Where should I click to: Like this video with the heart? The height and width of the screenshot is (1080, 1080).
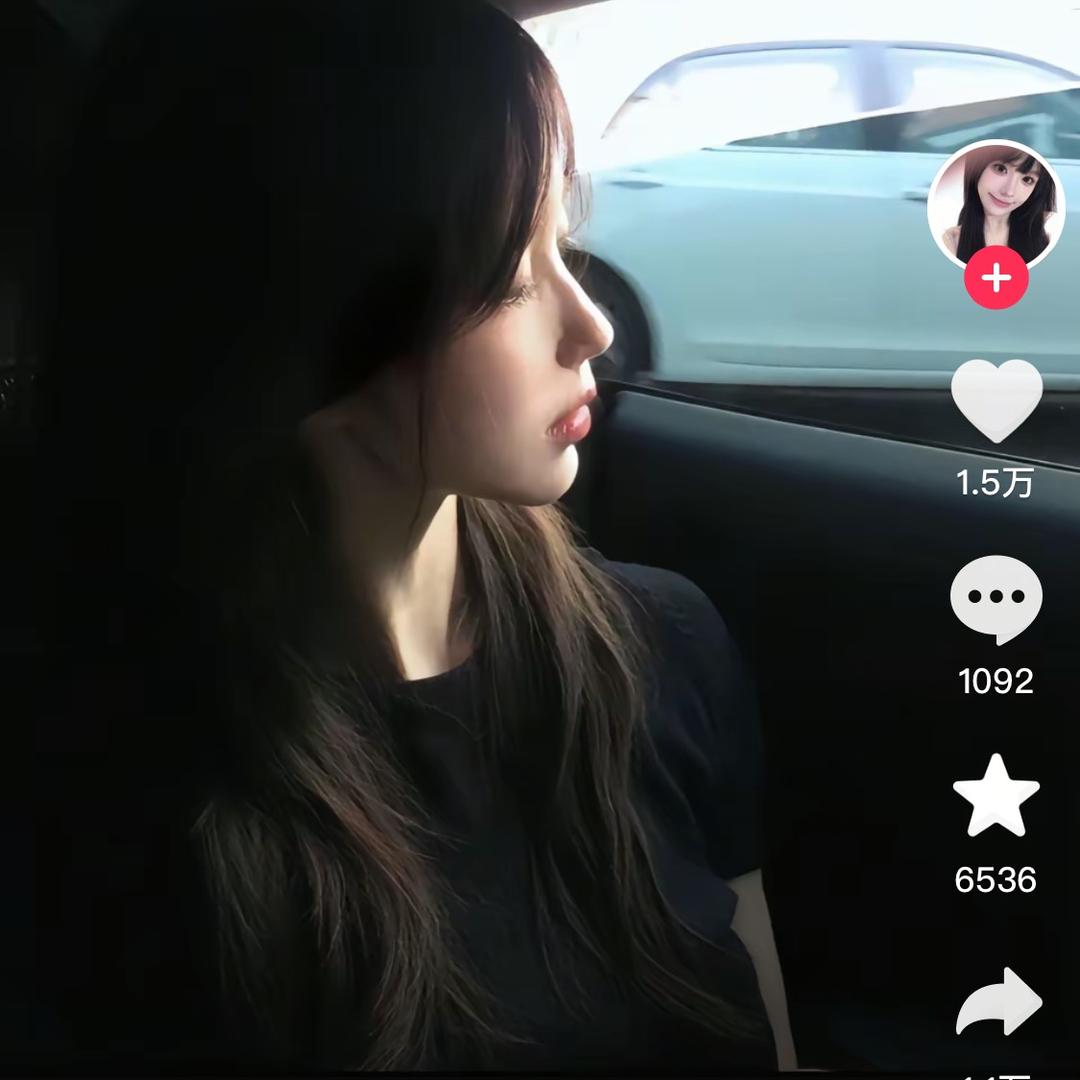click(x=996, y=400)
